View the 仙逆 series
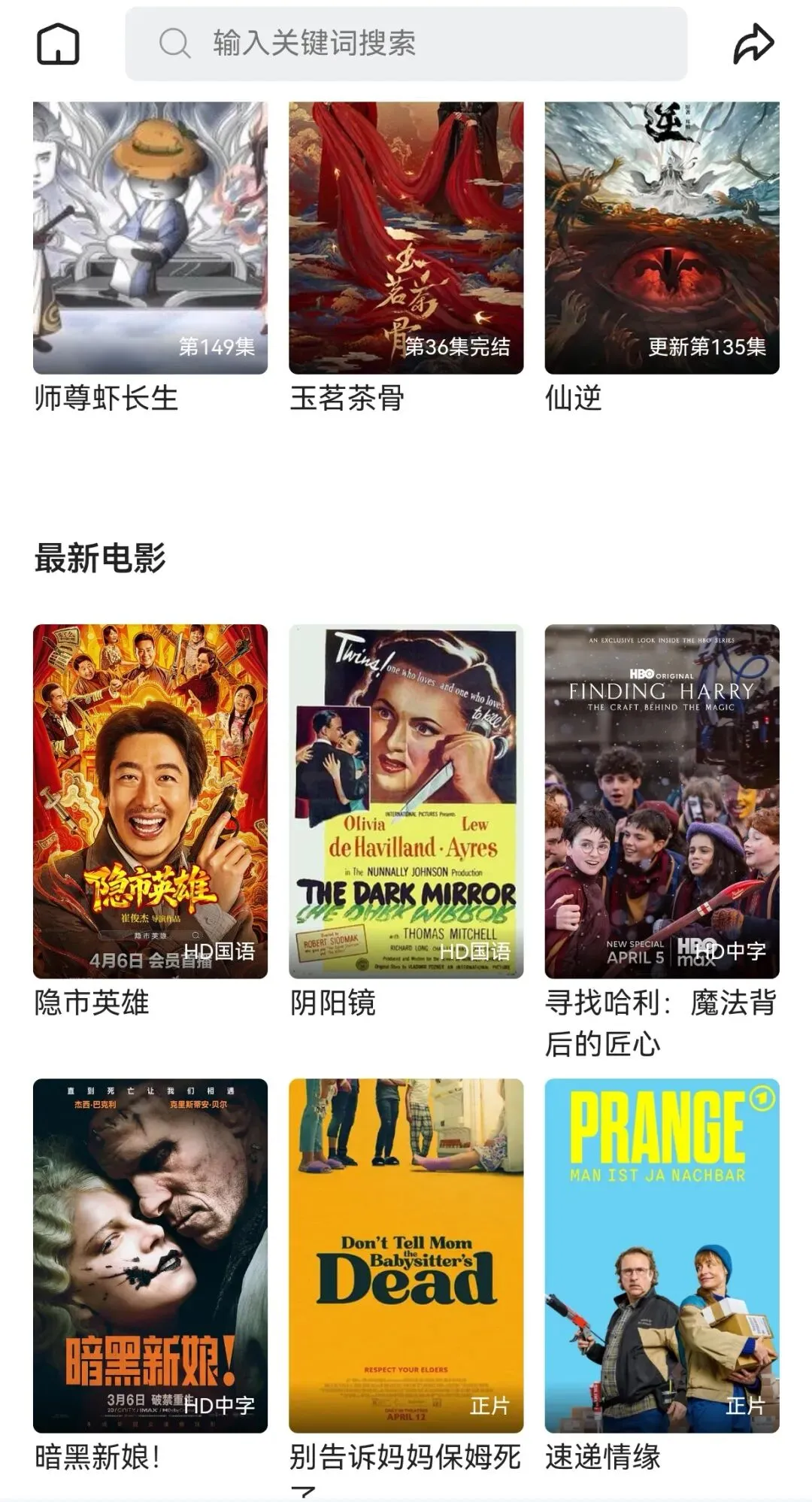The image size is (812, 1502). (x=662, y=238)
